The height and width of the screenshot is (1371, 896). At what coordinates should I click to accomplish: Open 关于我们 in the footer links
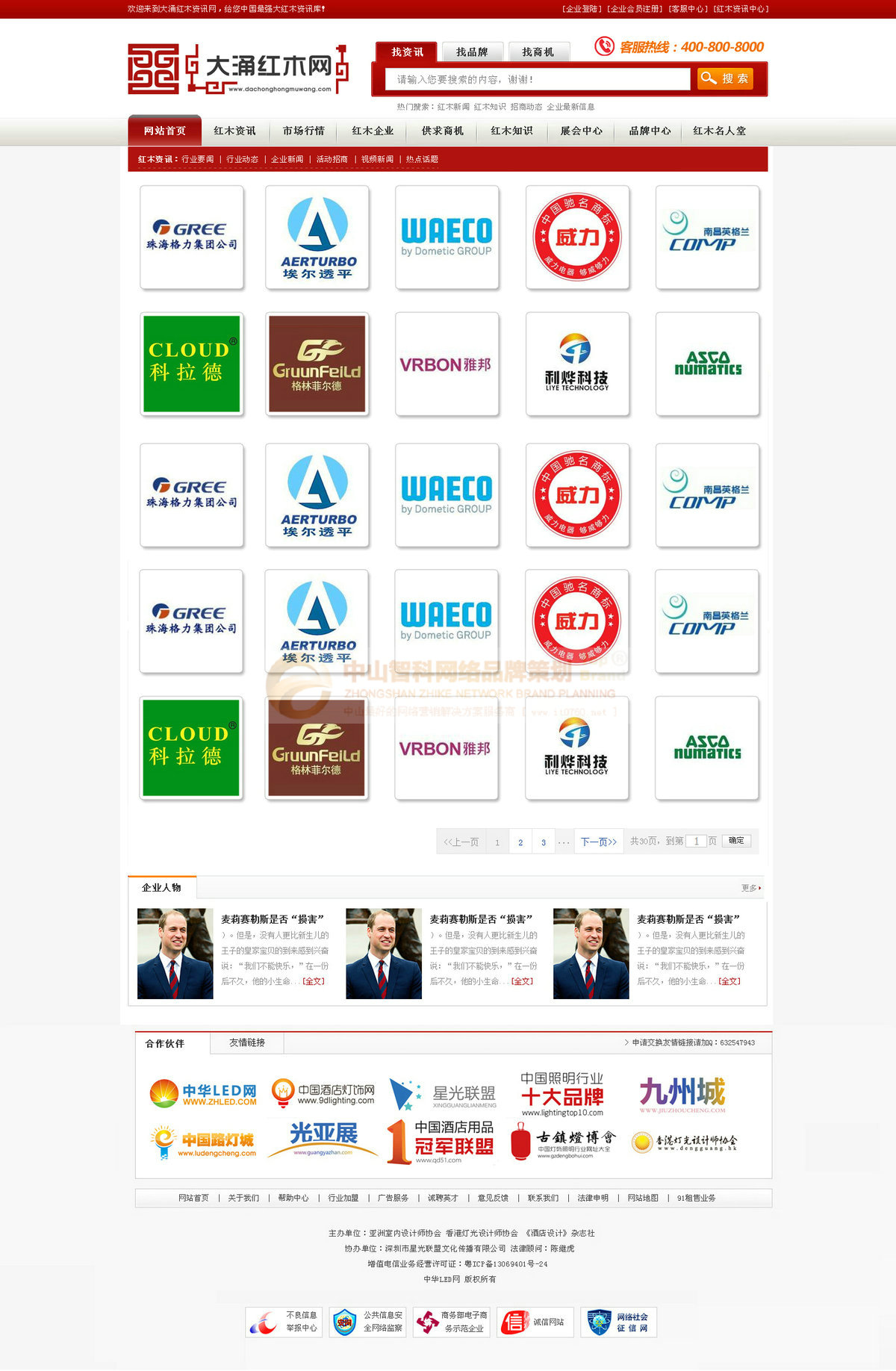pyautogui.click(x=243, y=1198)
